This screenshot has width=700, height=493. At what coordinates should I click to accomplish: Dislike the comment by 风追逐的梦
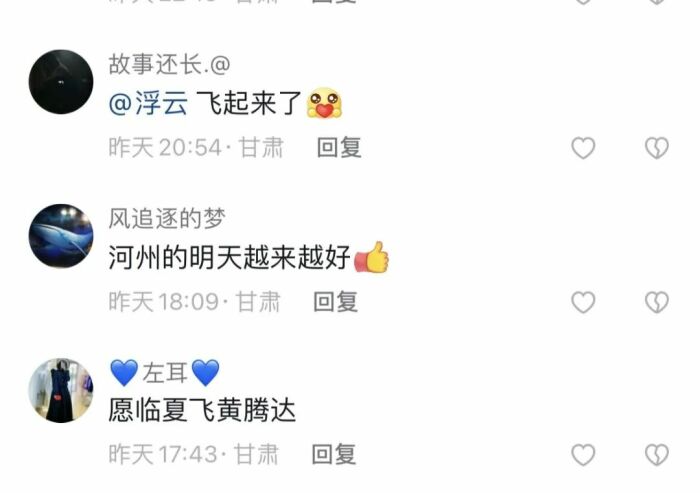point(656,302)
